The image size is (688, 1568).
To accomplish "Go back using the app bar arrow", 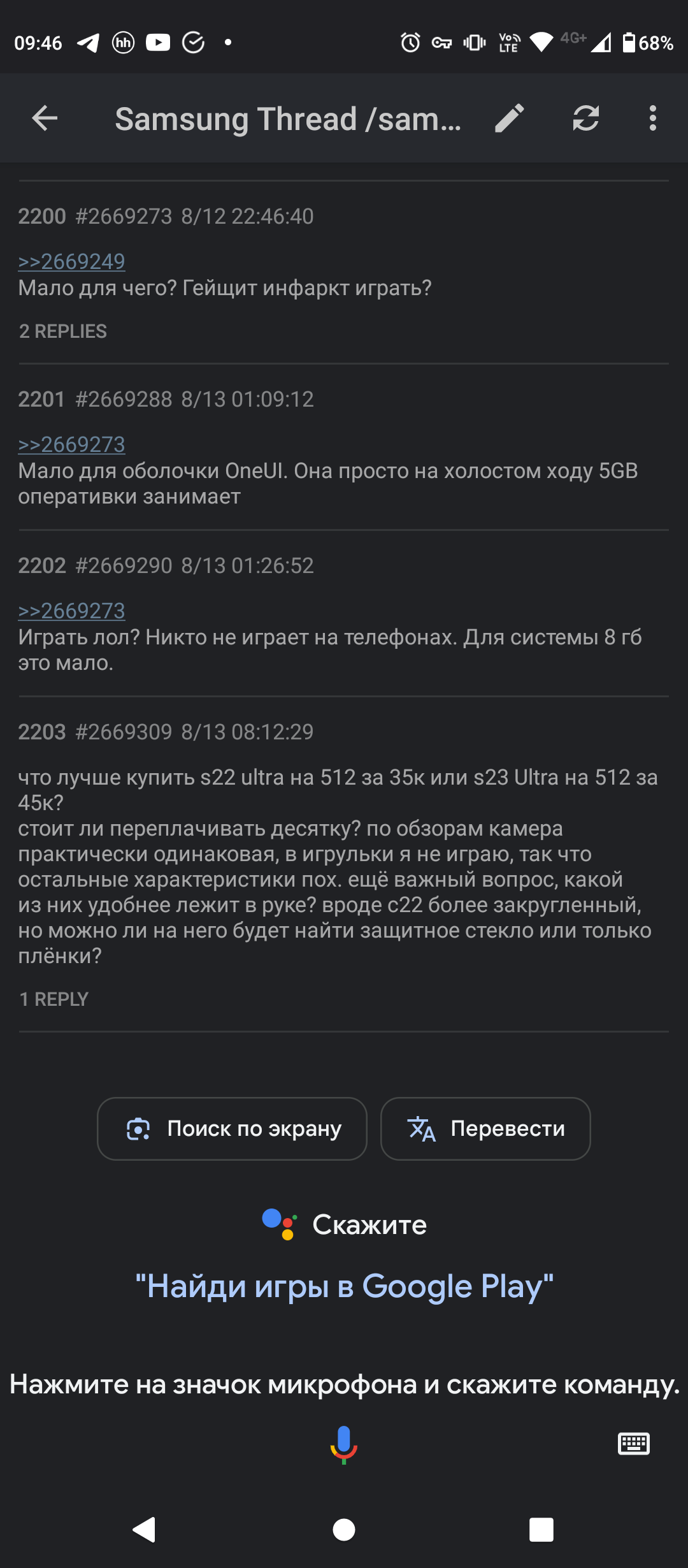I will (x=45, y=119).
